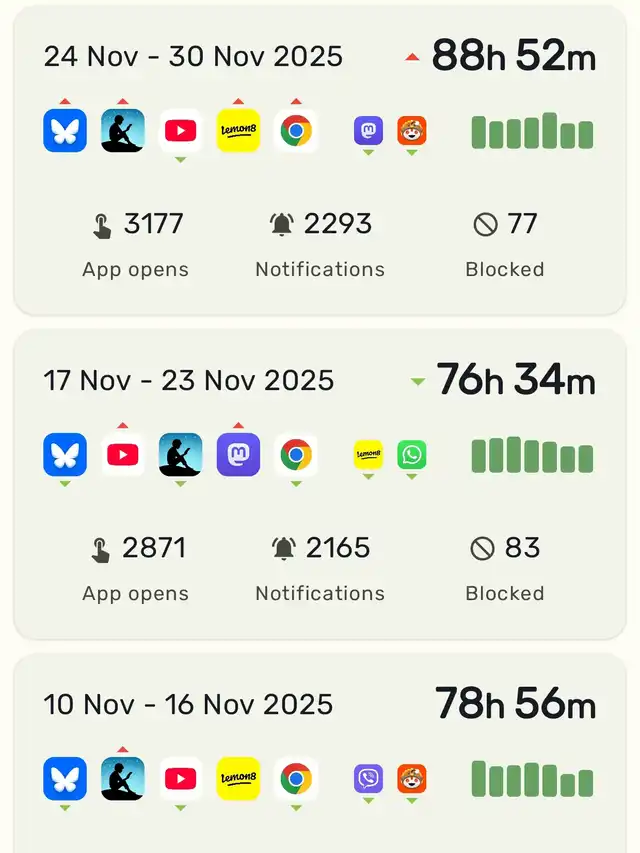Open the 24 Nov - 30 Nov 2025 weekly report
The width and height of the screenshot is (640, 853).
193,56
